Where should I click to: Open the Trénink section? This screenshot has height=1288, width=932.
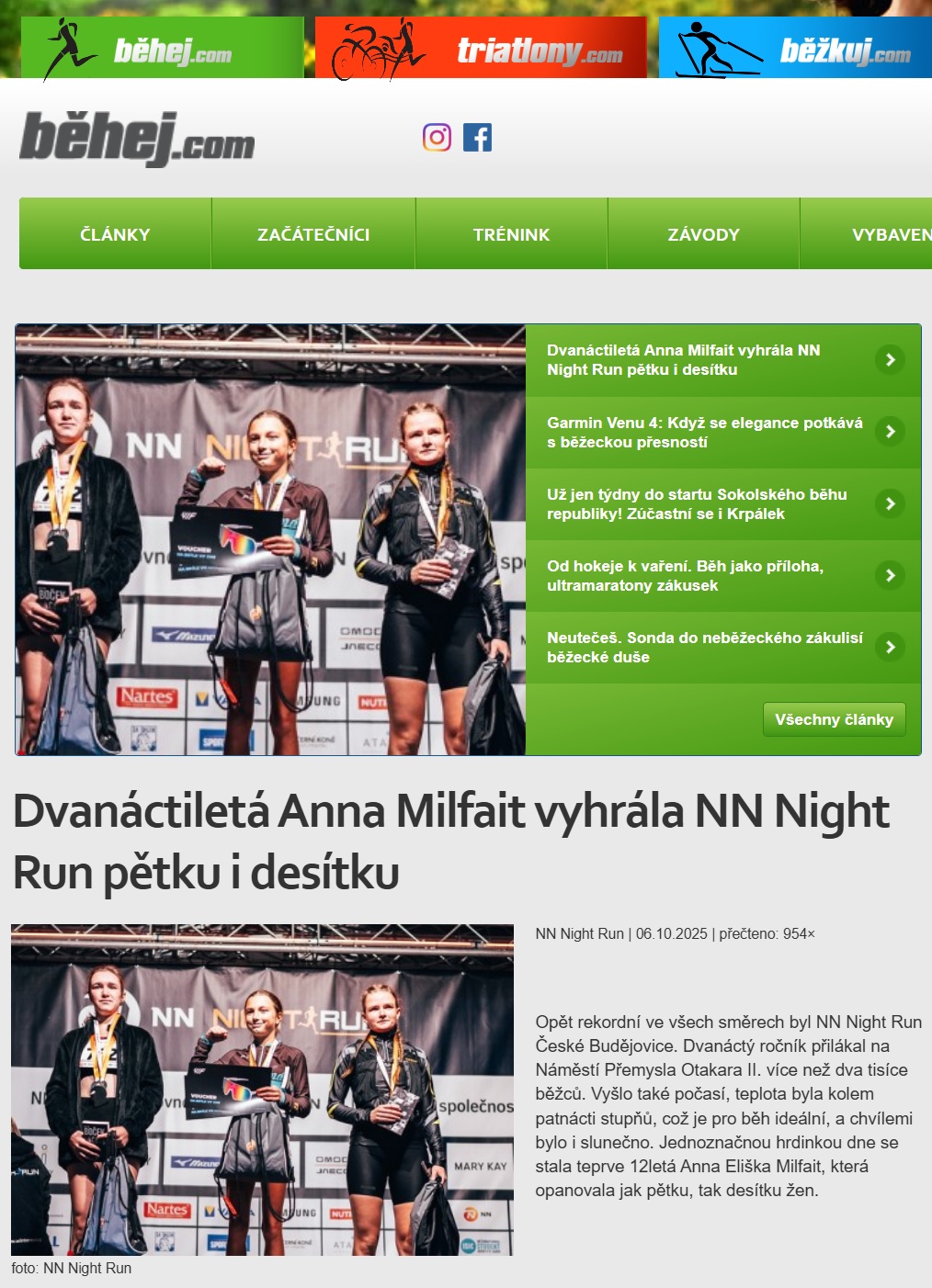(511, 234)
